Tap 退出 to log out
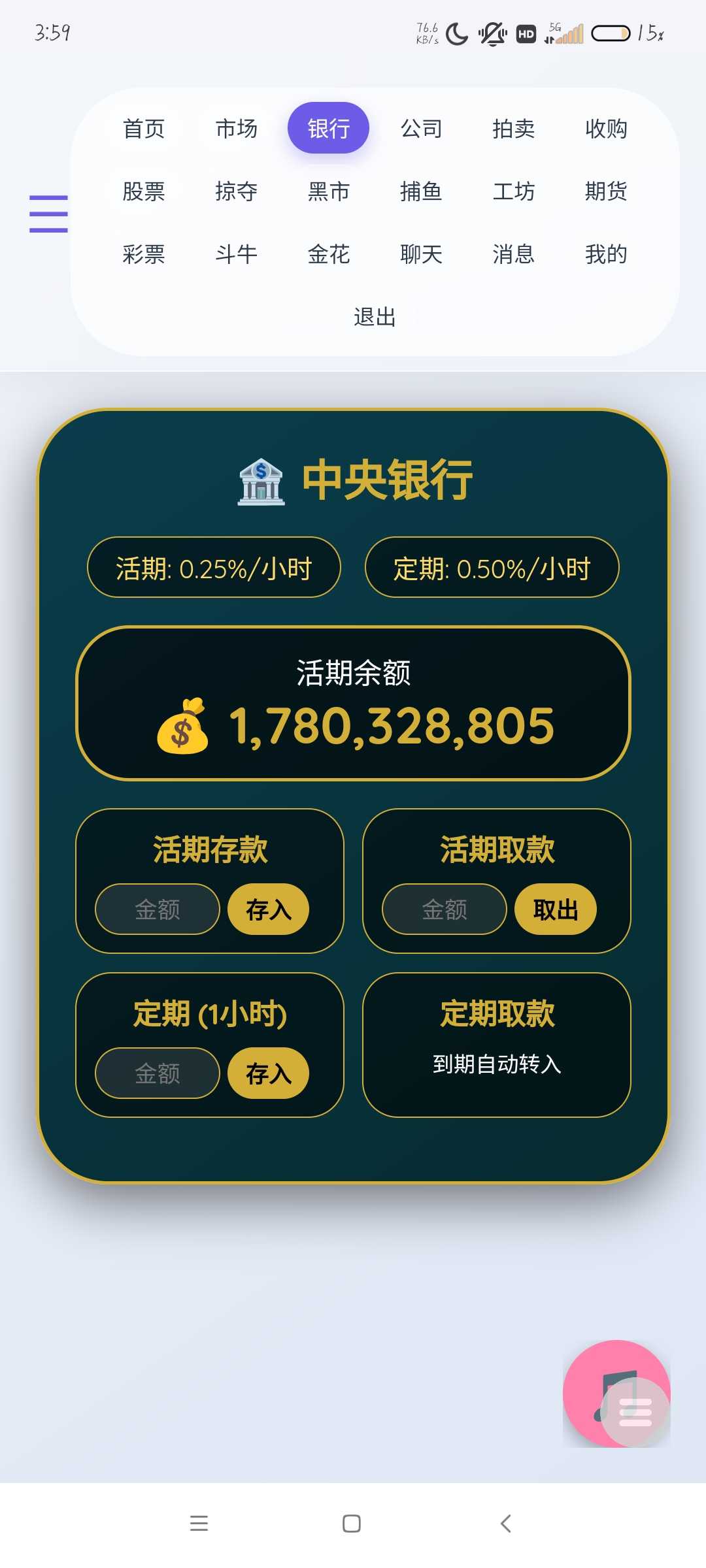 (x=375, y=317)
